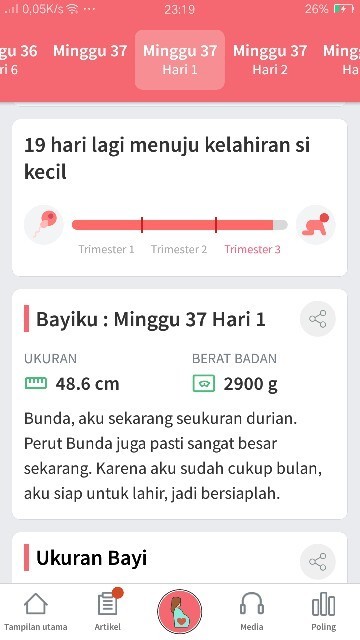The image size is (360, 640).
Task: Open the Media tab
Action: point(252,611)
